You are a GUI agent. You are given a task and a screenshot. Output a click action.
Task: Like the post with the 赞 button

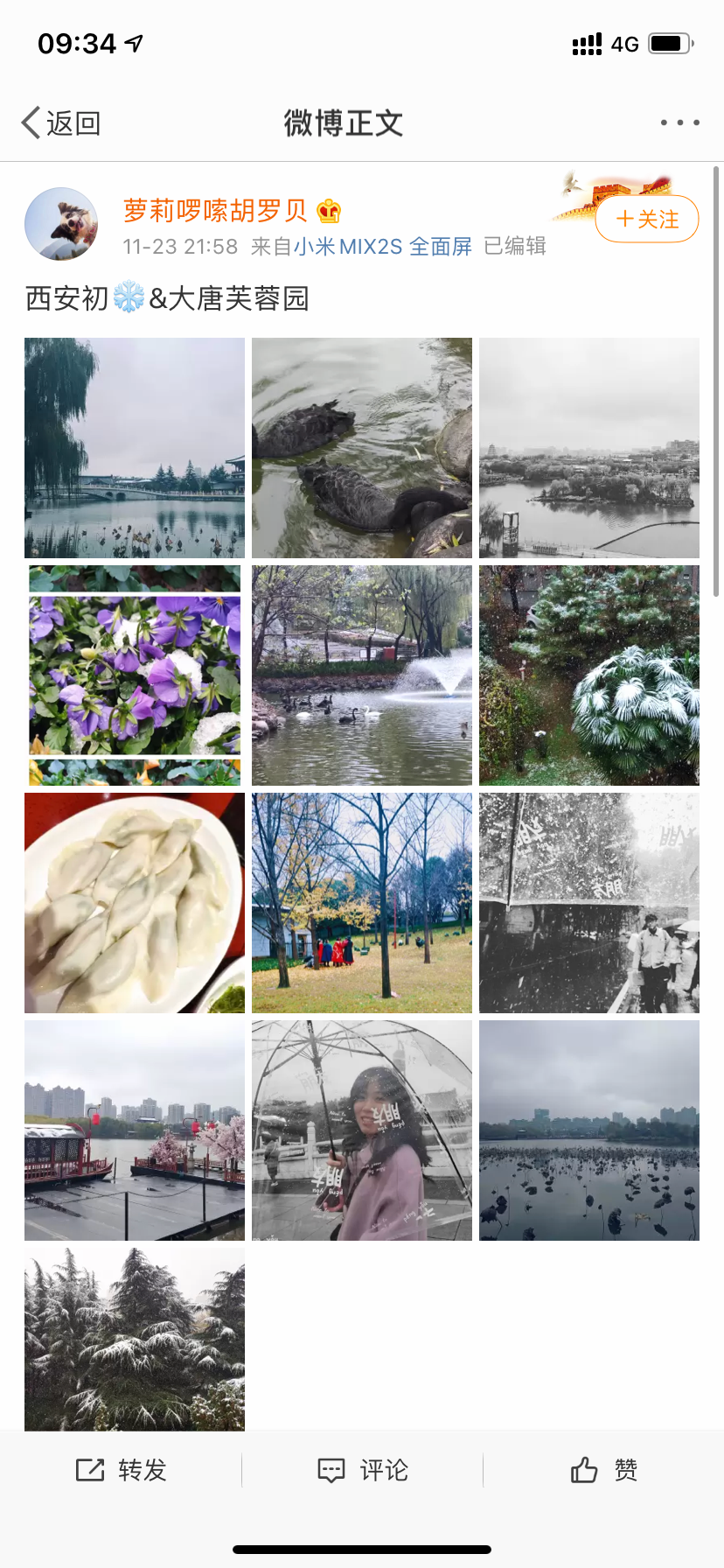[x=603, y=1470]
